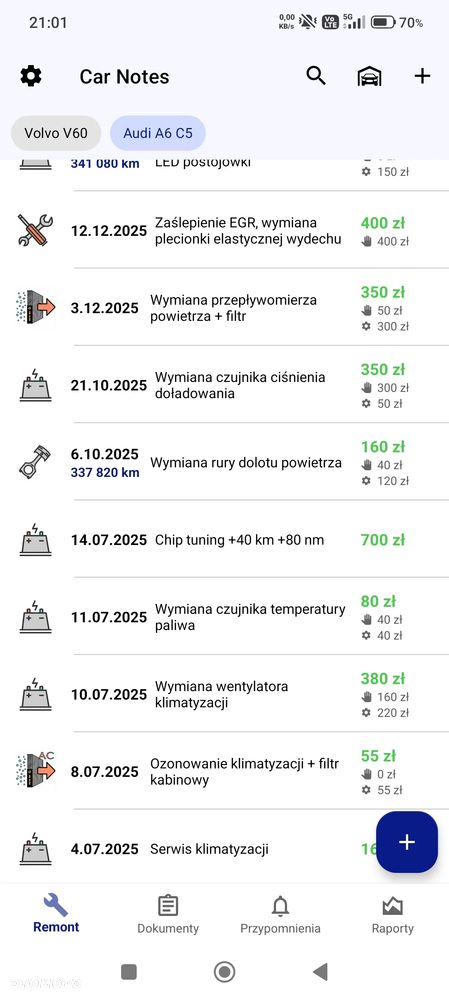Switch to the Raporty tab
The height and width of the screenshot is (998, 449).
click(x=393, y=914)
